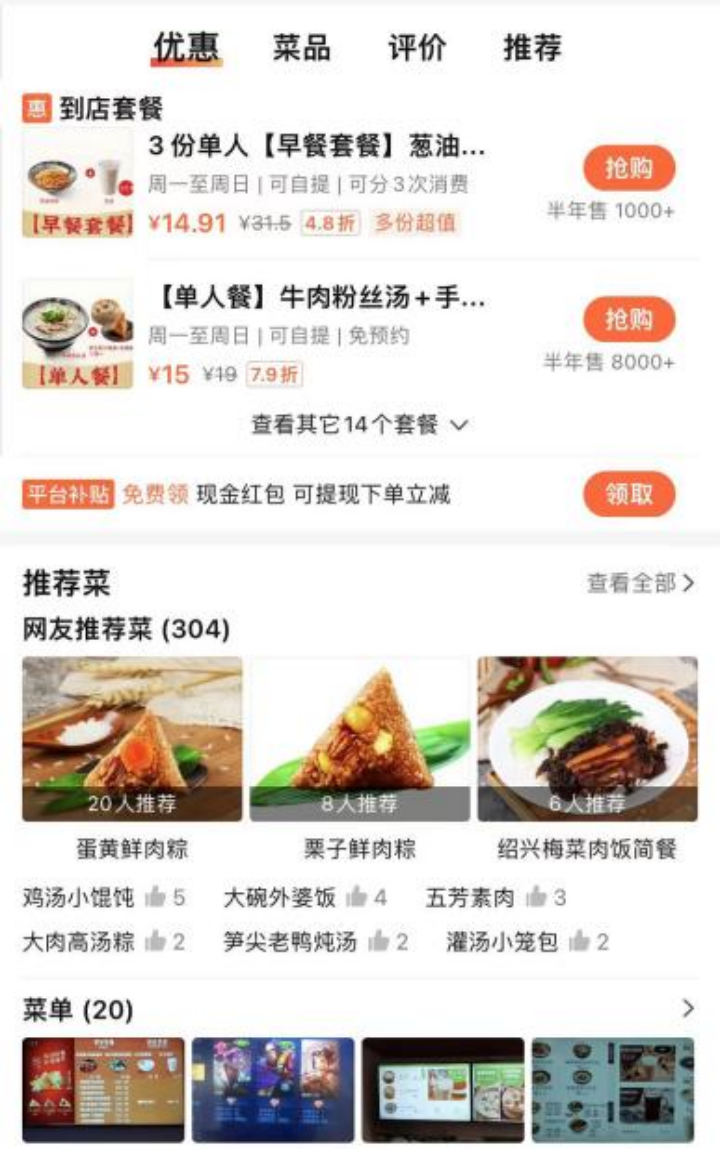Viewport: 720px width, 1149px height.
Task: View the 栗子鲜肉粽 dish photo
Action: point(360,738)
